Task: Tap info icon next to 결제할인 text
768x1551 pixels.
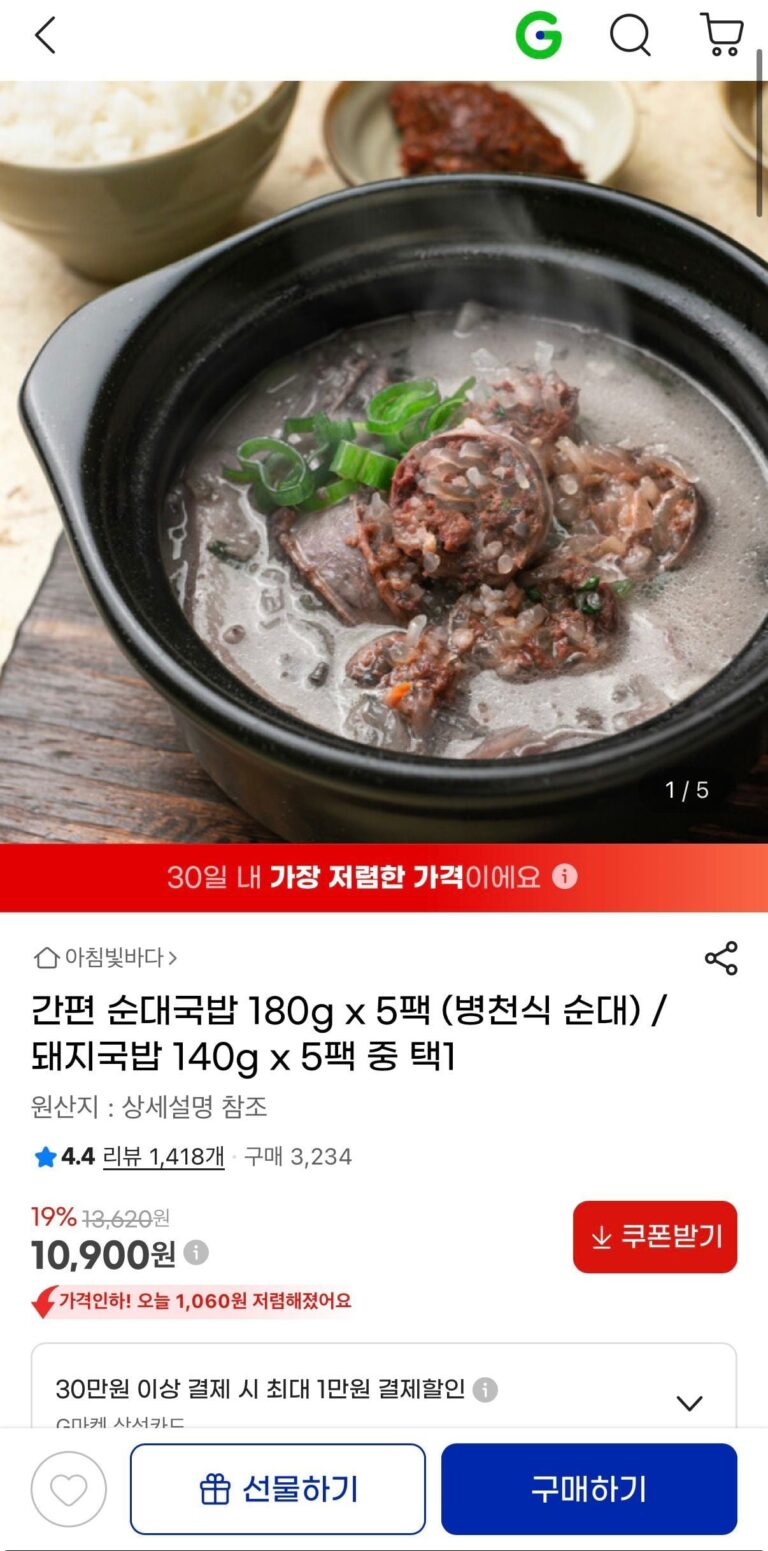Action: point(485,1390)
